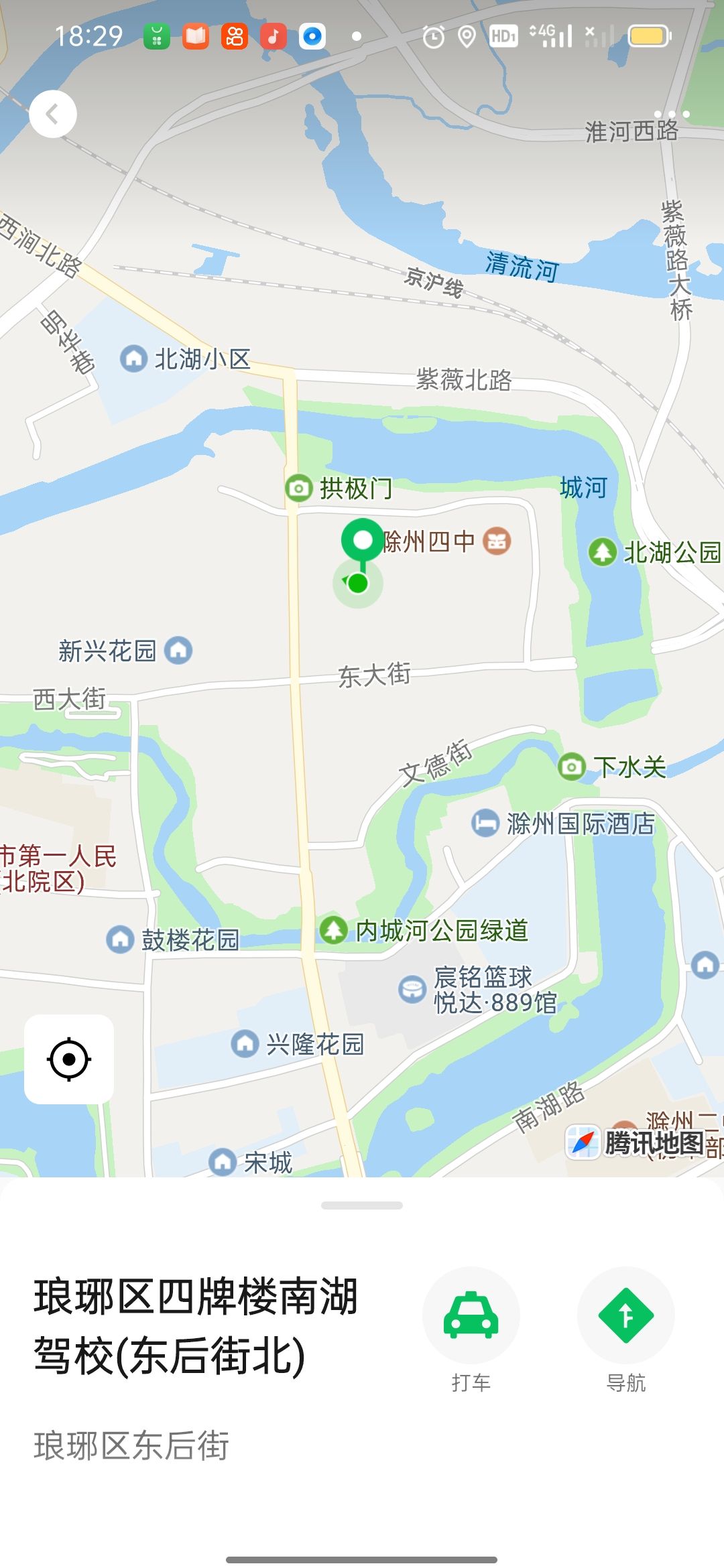Select 内城河公园绿道 marker on map
The height and width of the screenshot is (1568, 724).
coord(333,930)
